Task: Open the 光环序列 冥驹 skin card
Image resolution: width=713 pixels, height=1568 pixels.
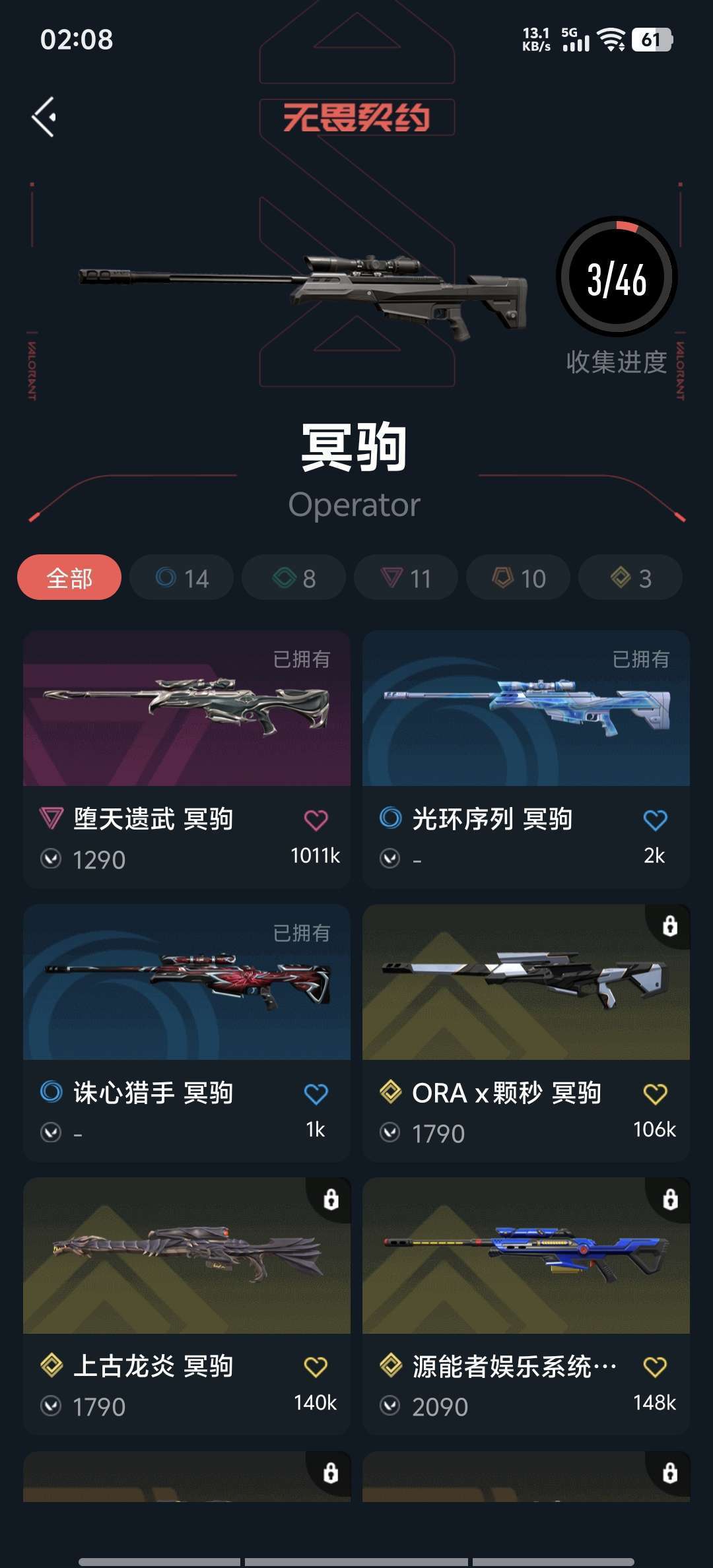Action: [526, 709]
